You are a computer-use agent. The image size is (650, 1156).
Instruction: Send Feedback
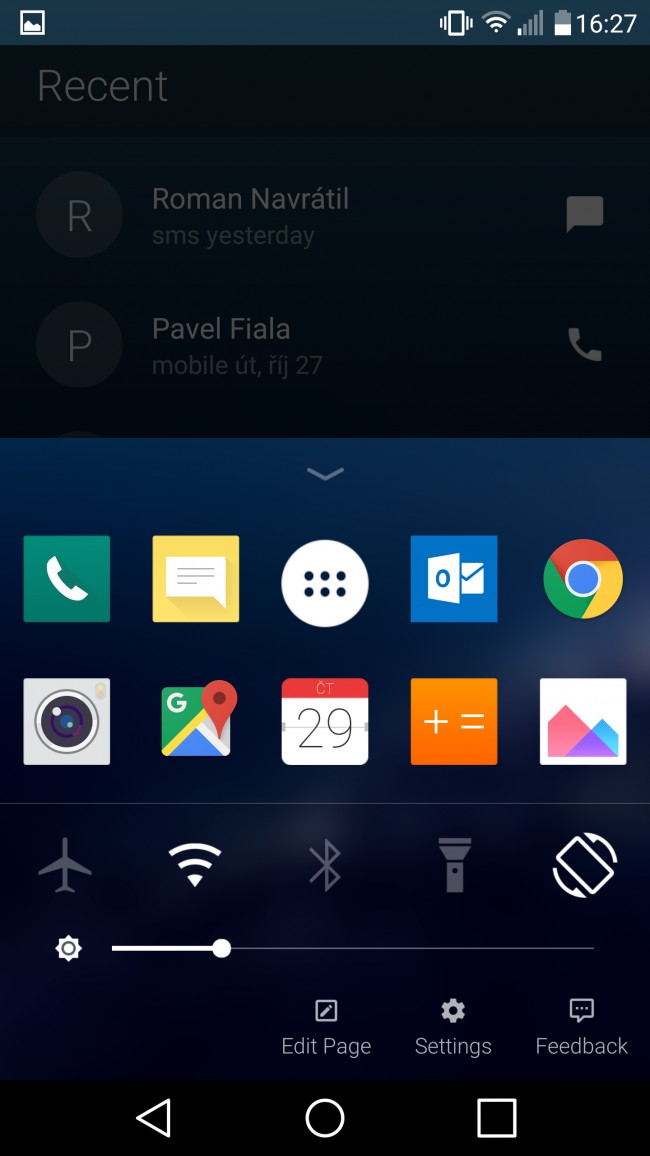[581, 1028]
